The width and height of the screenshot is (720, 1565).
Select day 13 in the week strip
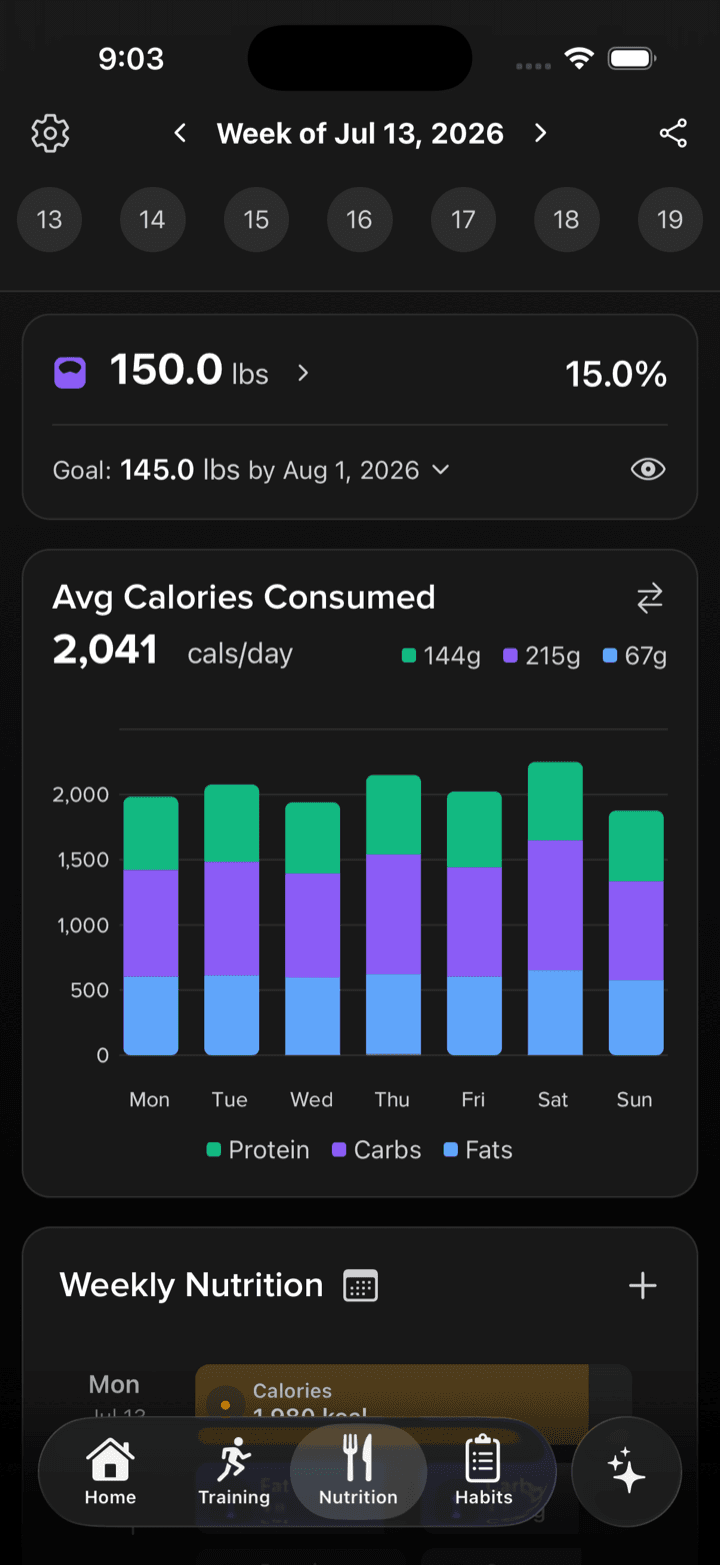tap(49, 219)
